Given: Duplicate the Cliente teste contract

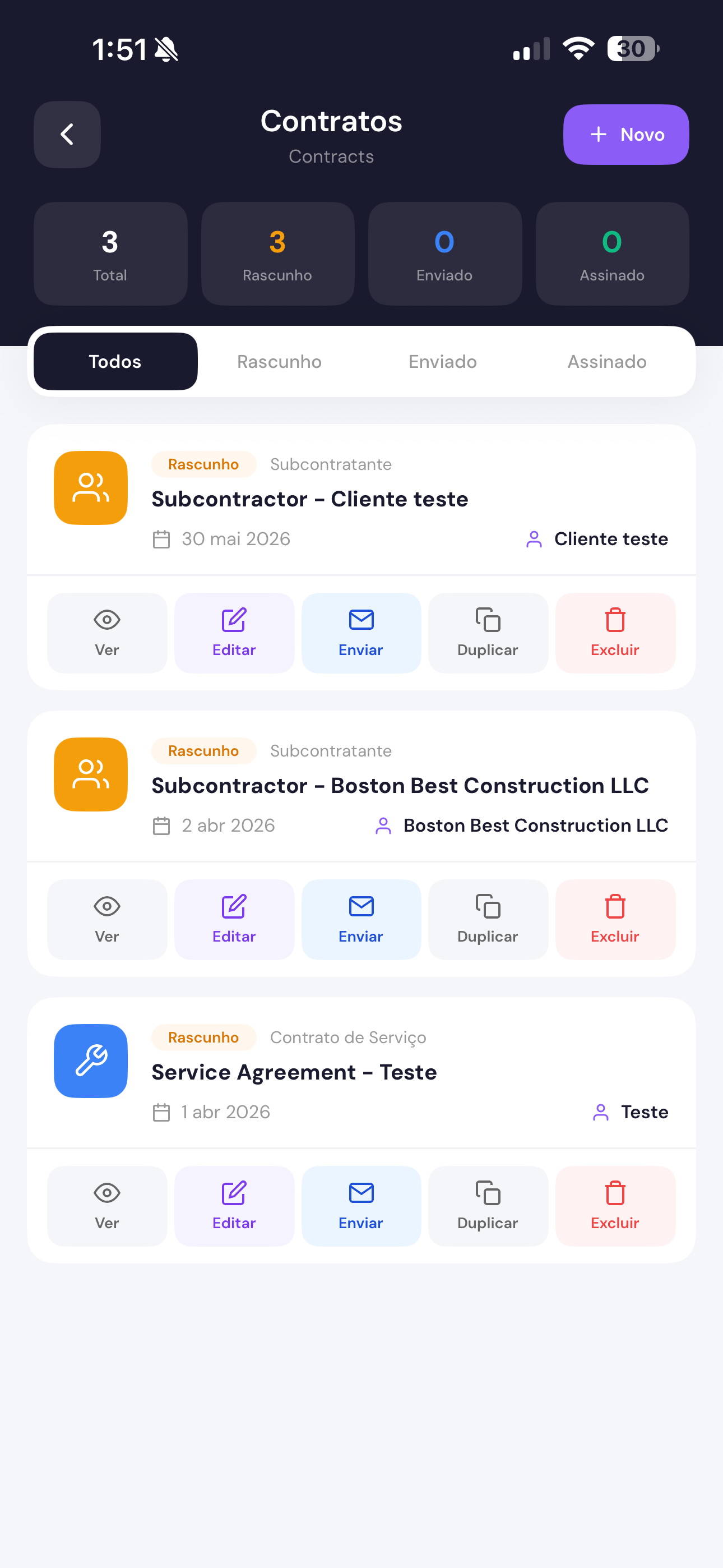Looking at the screenshot, I should 488,633.
